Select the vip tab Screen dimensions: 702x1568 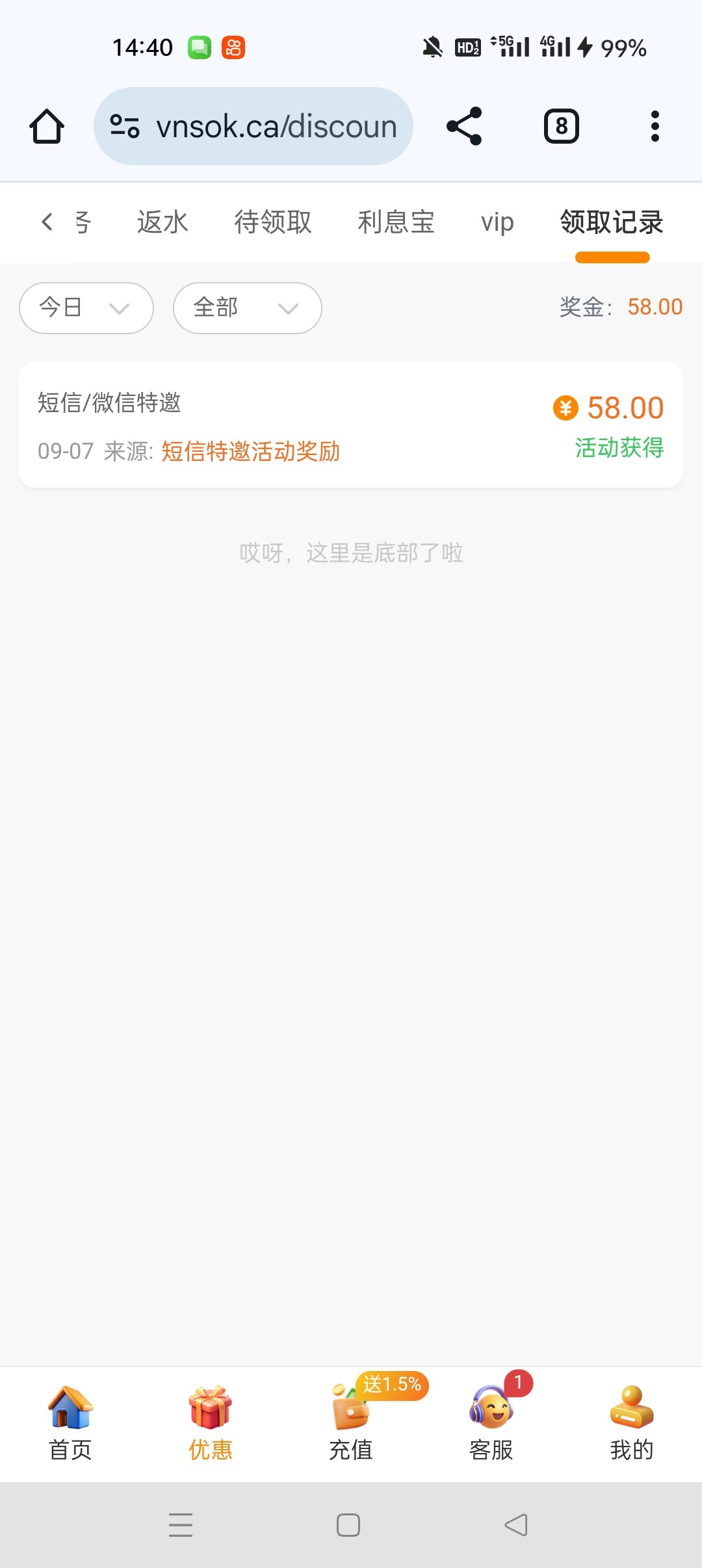click(x=497, y=222)
